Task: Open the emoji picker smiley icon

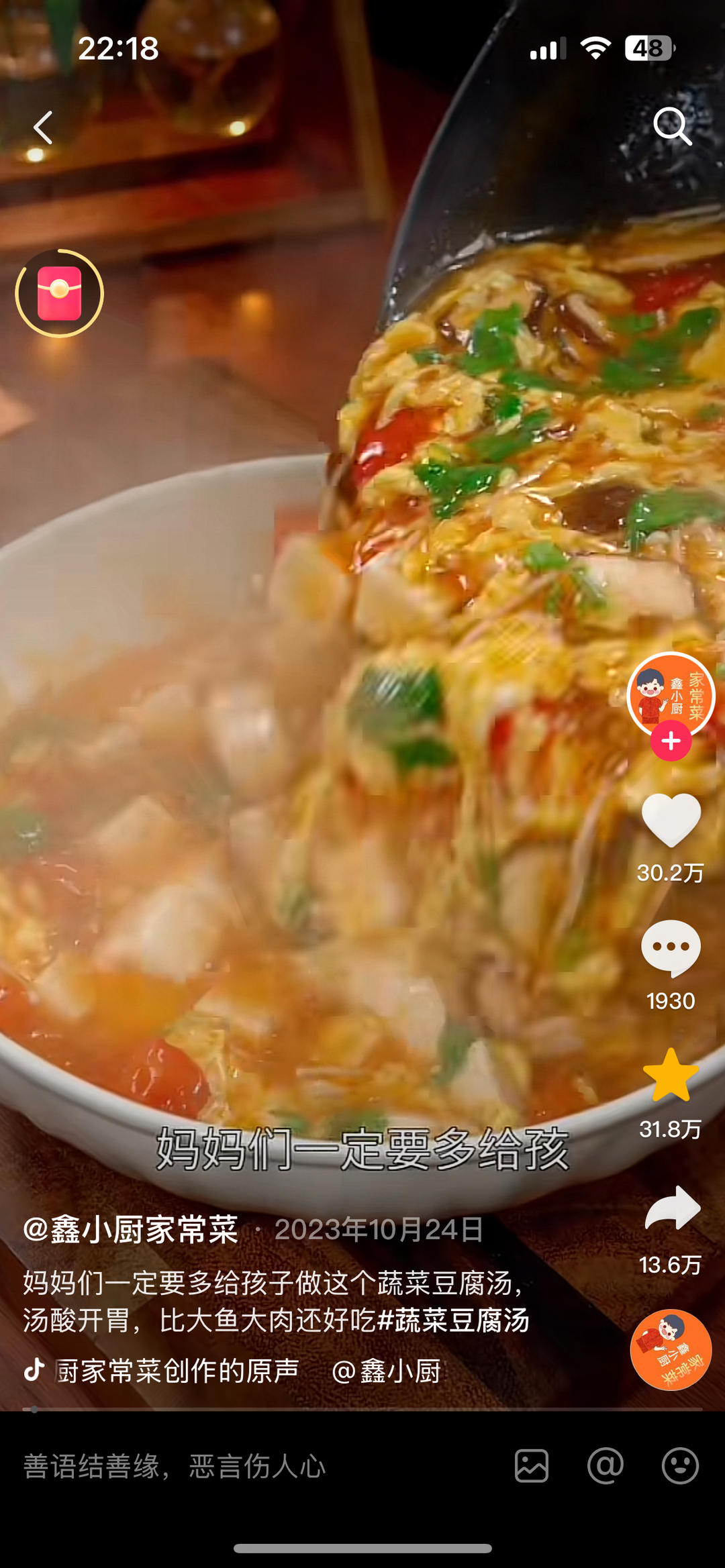Action: coord(680,1466)
